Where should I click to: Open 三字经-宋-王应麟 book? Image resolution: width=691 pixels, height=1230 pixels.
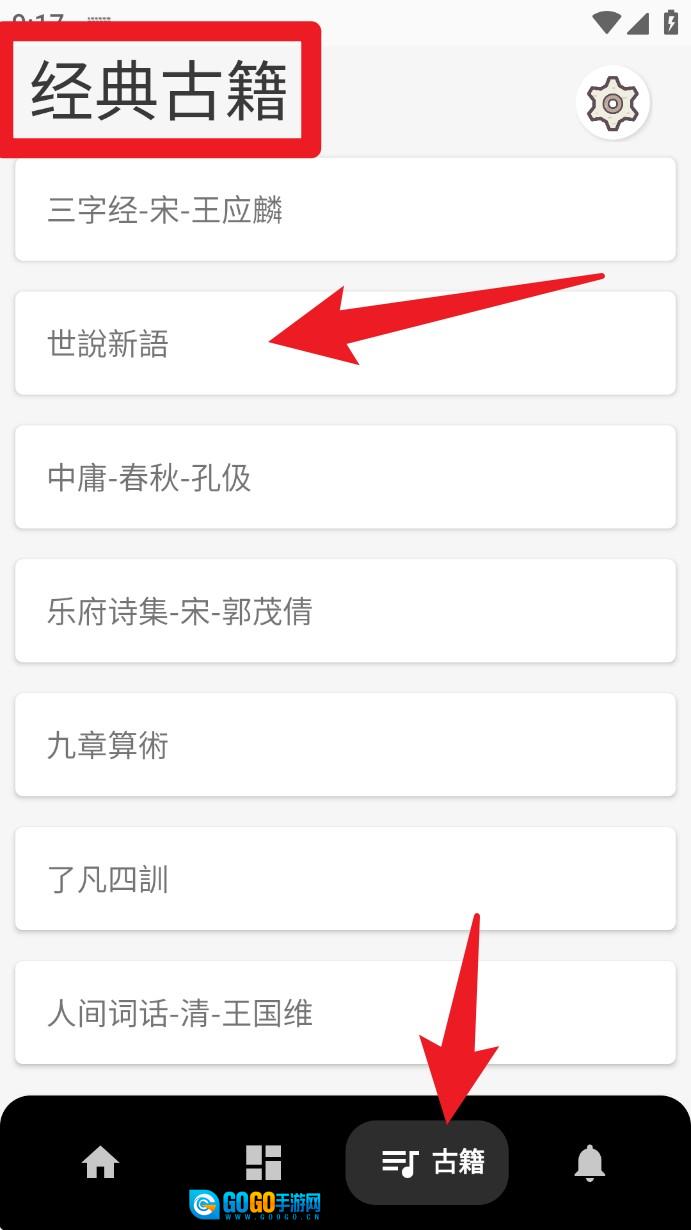tap(345, 210)
